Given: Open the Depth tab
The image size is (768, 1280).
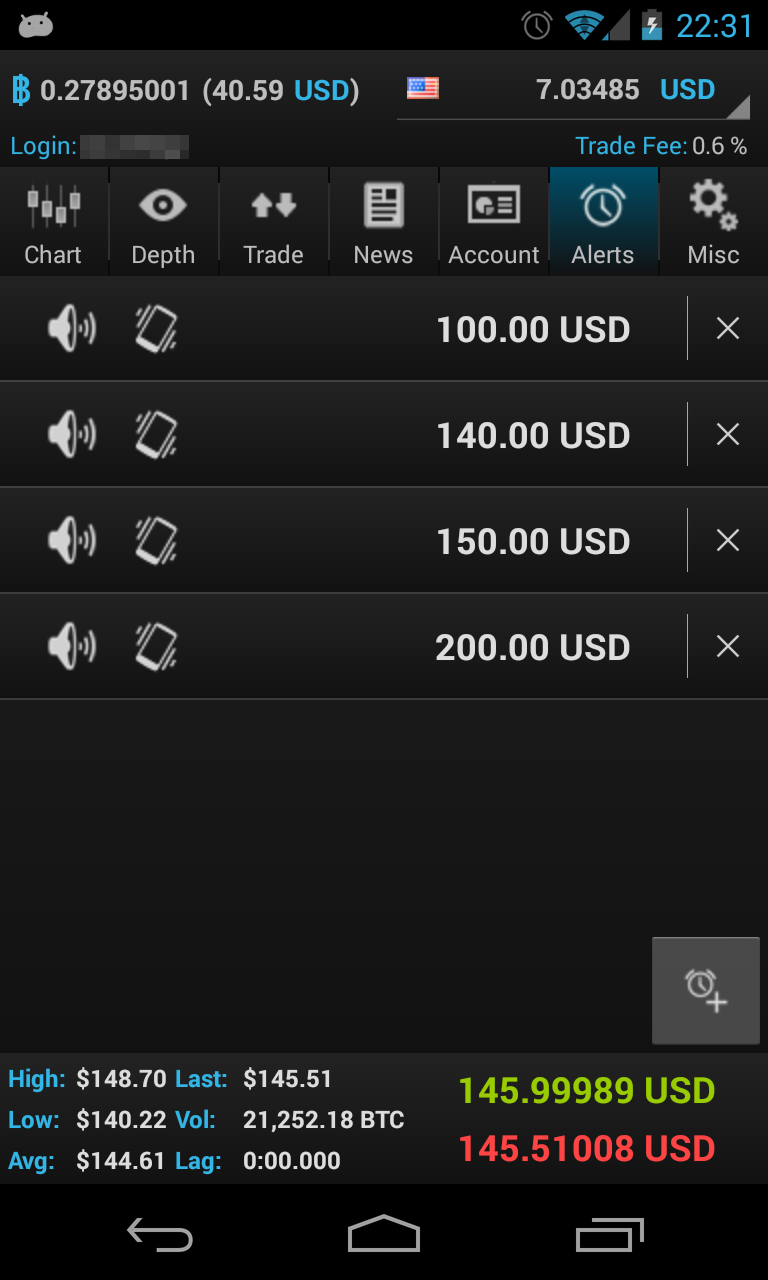Looking at the screenshot, I should [163, 224].
